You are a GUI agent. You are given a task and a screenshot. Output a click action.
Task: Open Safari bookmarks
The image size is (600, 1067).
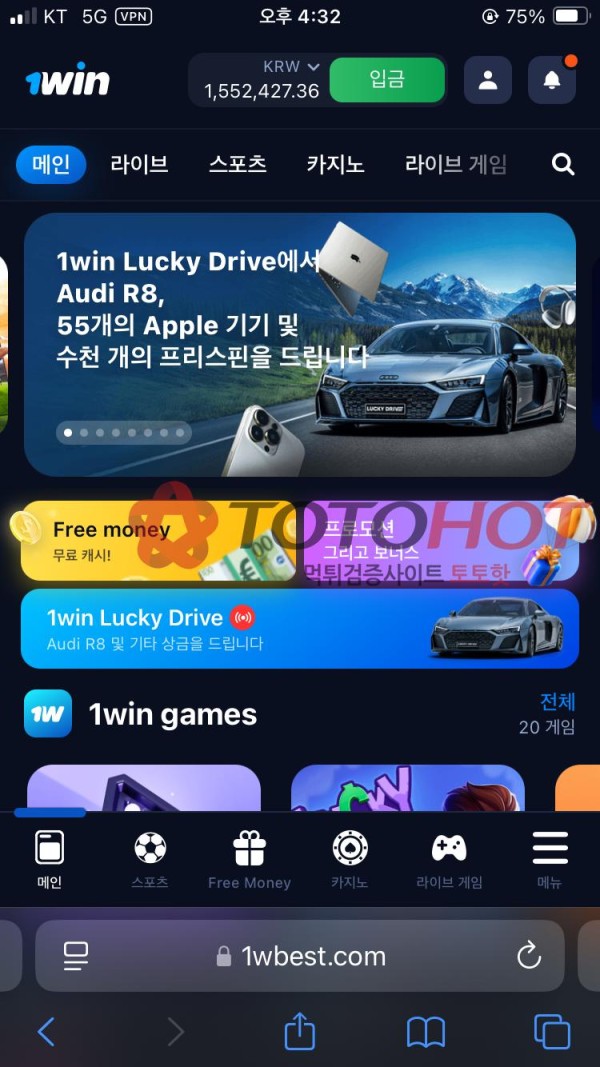pos(425,1032)
